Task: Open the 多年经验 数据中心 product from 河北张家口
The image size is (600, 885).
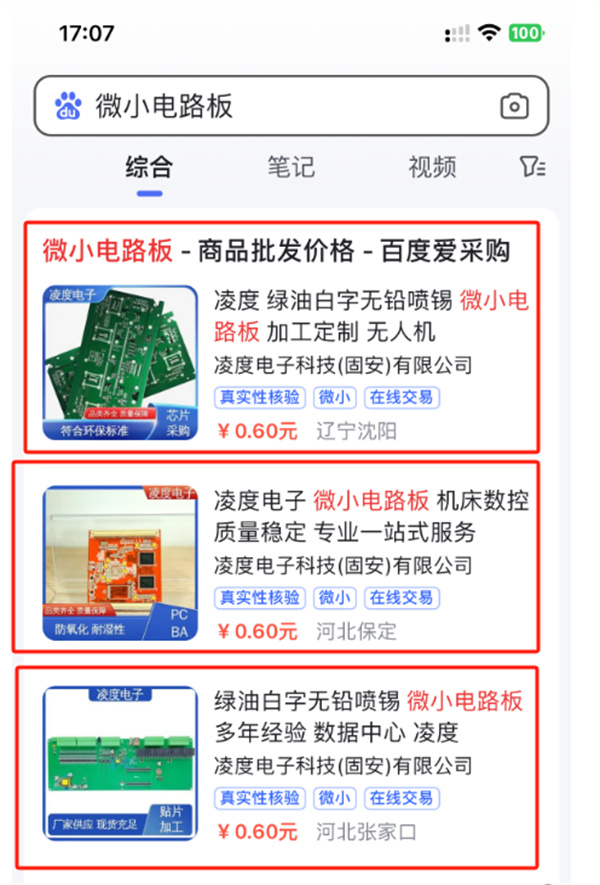Action: coord(368,716)
